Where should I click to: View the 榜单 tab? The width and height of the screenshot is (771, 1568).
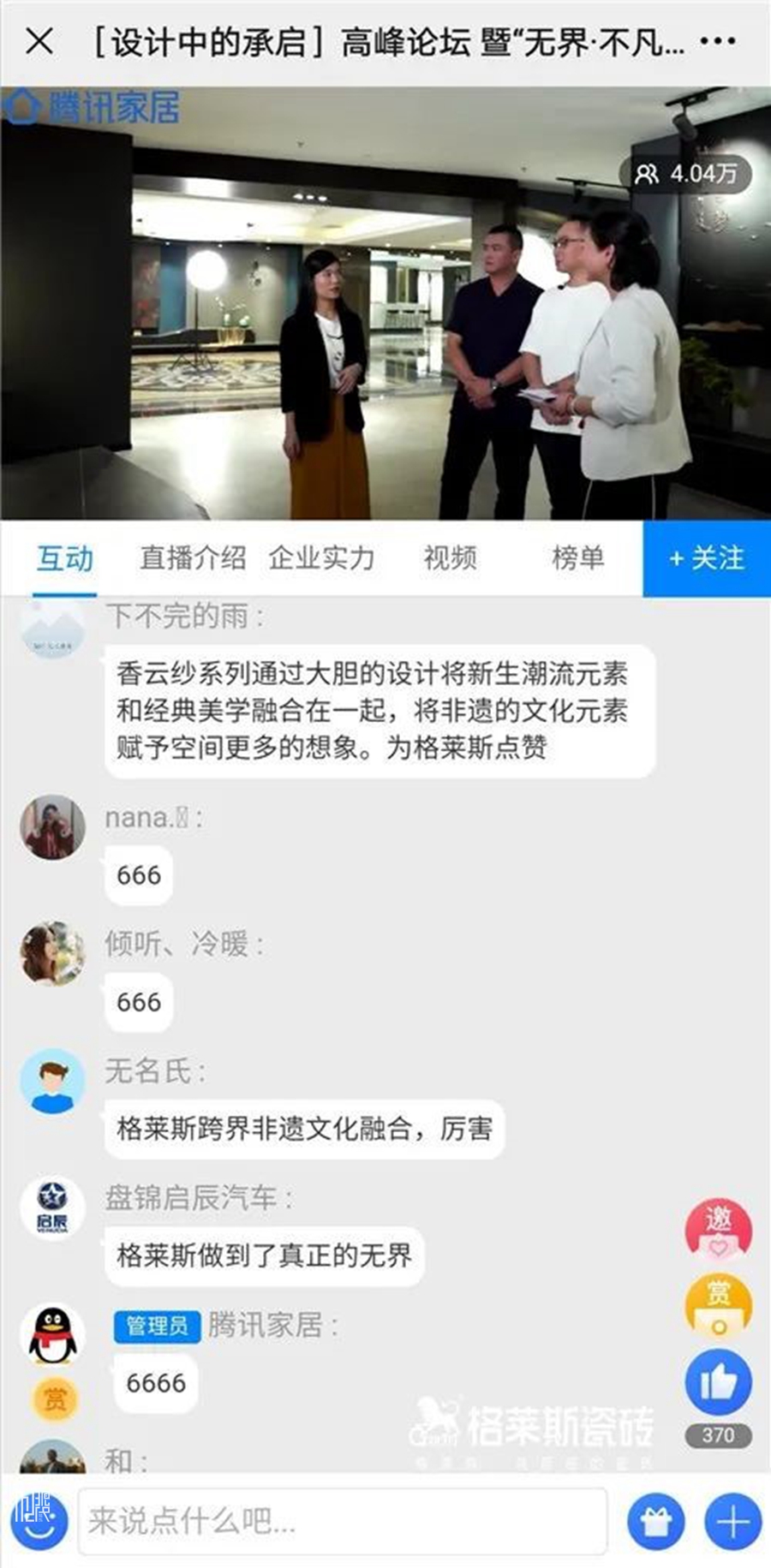click(577, 558)
